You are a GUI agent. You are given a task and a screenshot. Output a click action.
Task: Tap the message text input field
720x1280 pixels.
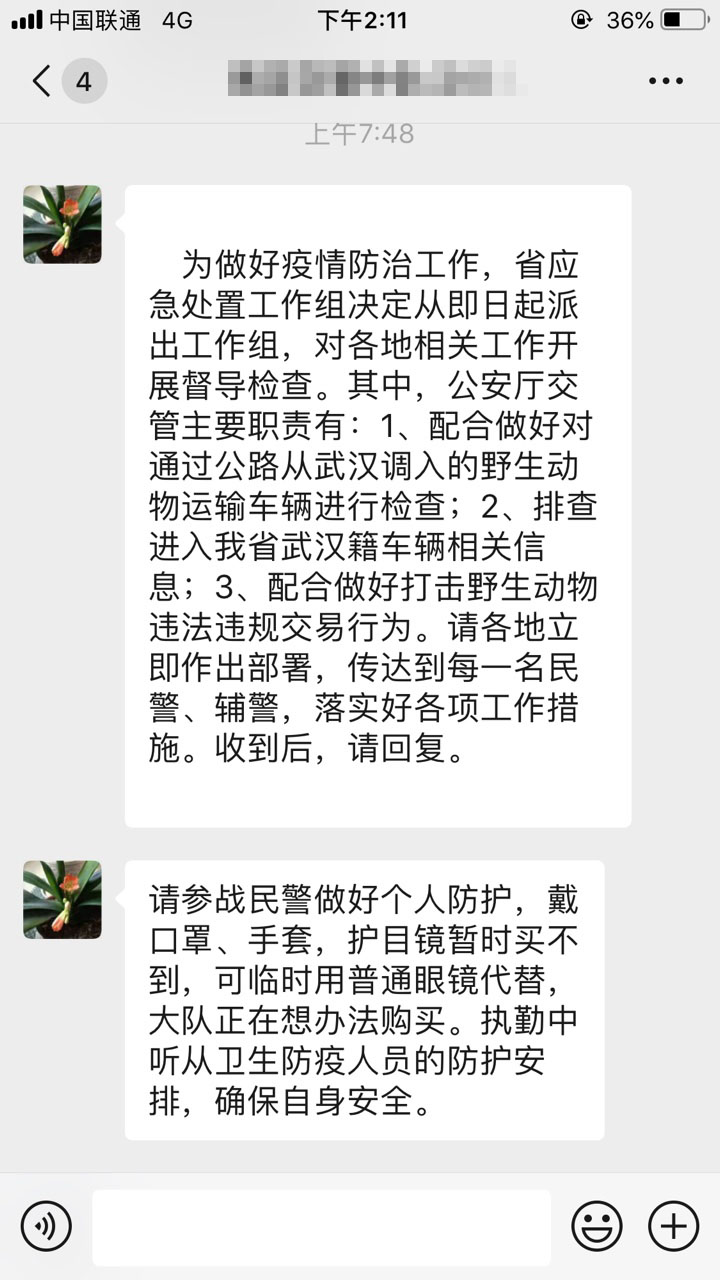(321, 1227)
